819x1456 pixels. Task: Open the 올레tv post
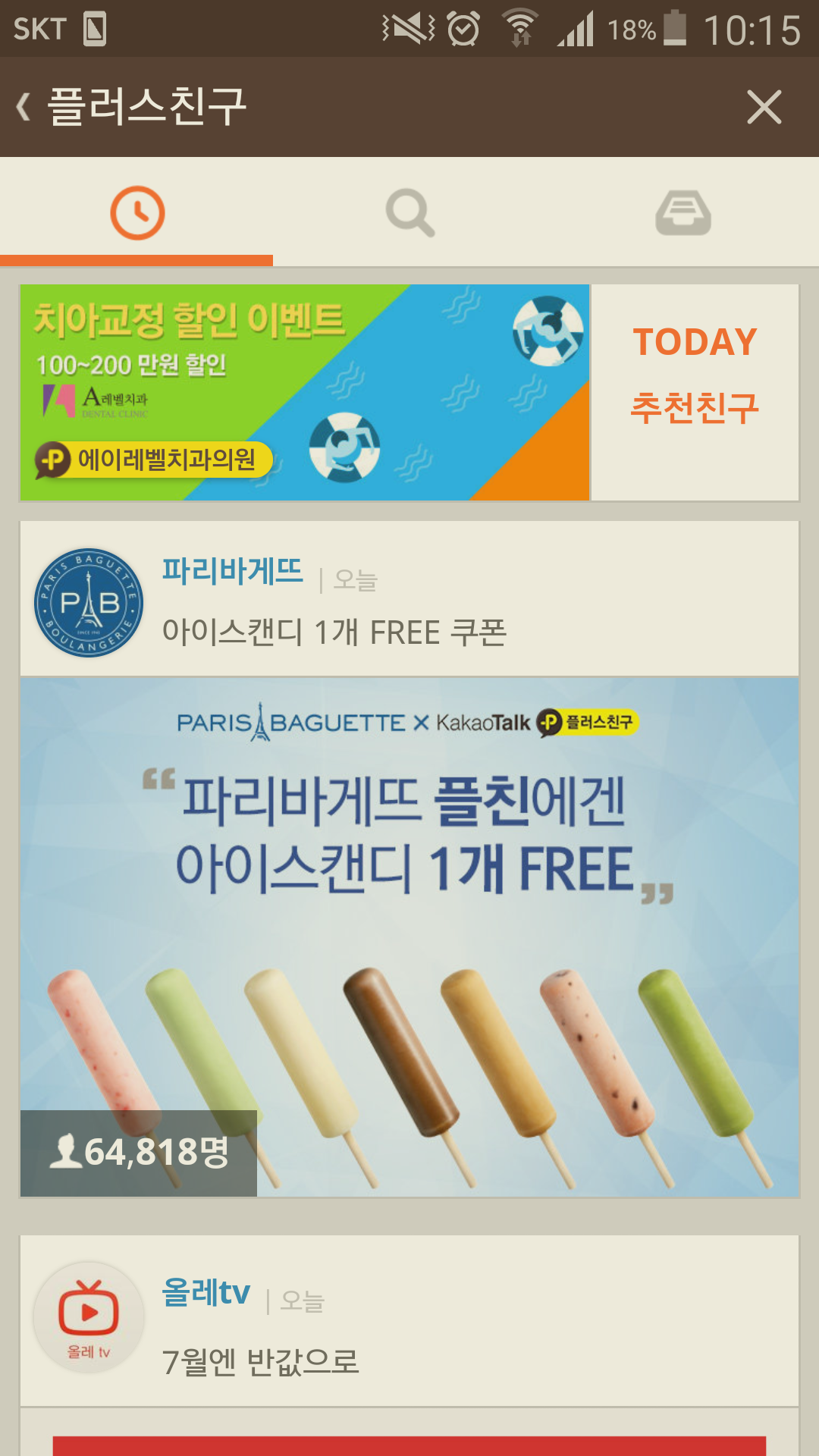click(409, 1321)
